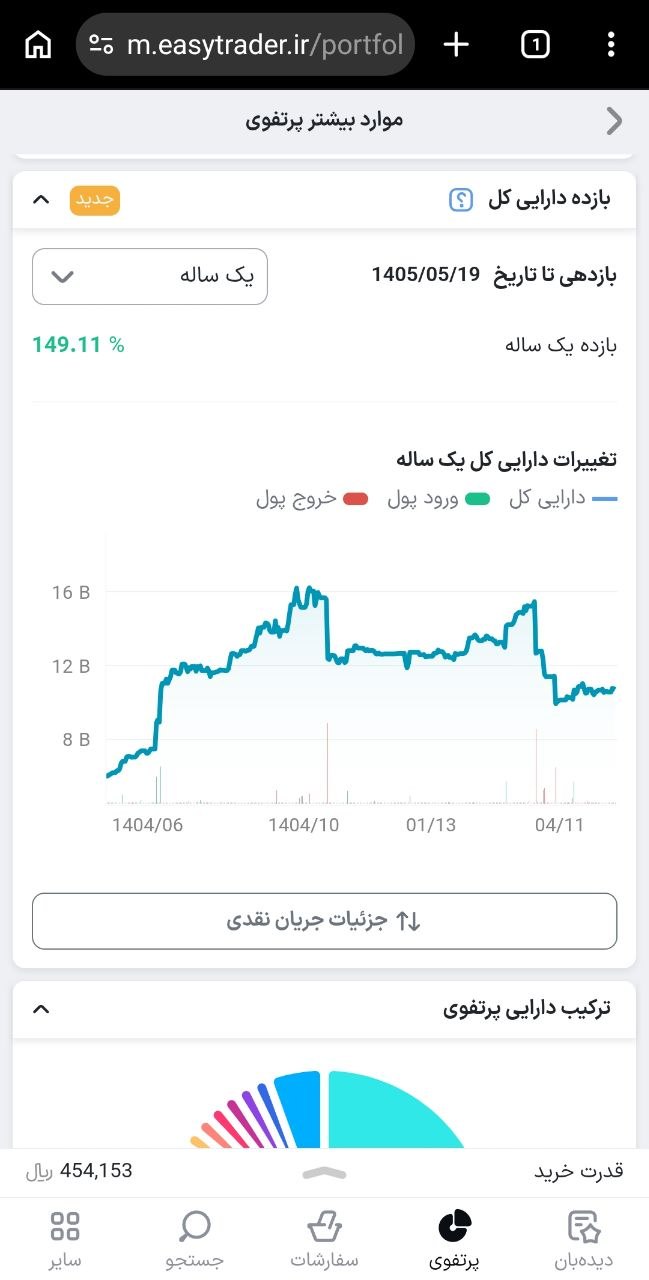Expand the قدرت خرید bottom panel handle
This screenshot has height=1280, width=649.
[324, 1172]
